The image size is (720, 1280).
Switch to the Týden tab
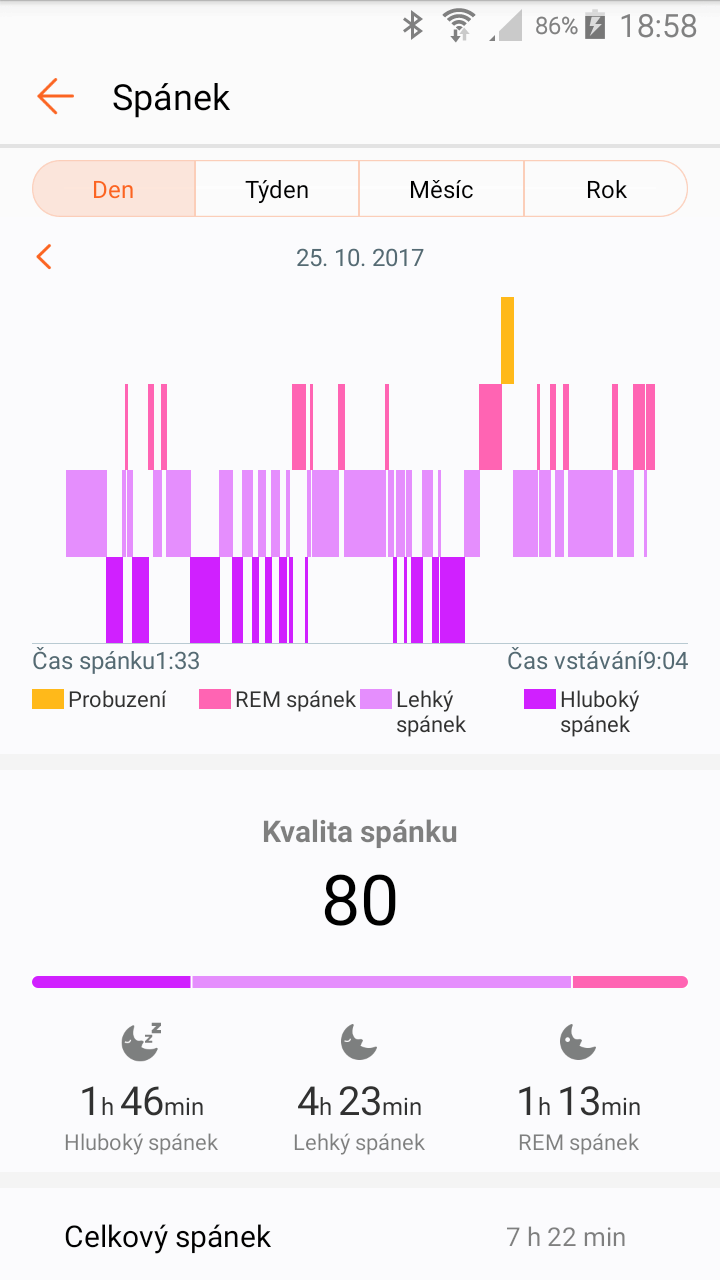pyautogui.click(x=277, y=189)
